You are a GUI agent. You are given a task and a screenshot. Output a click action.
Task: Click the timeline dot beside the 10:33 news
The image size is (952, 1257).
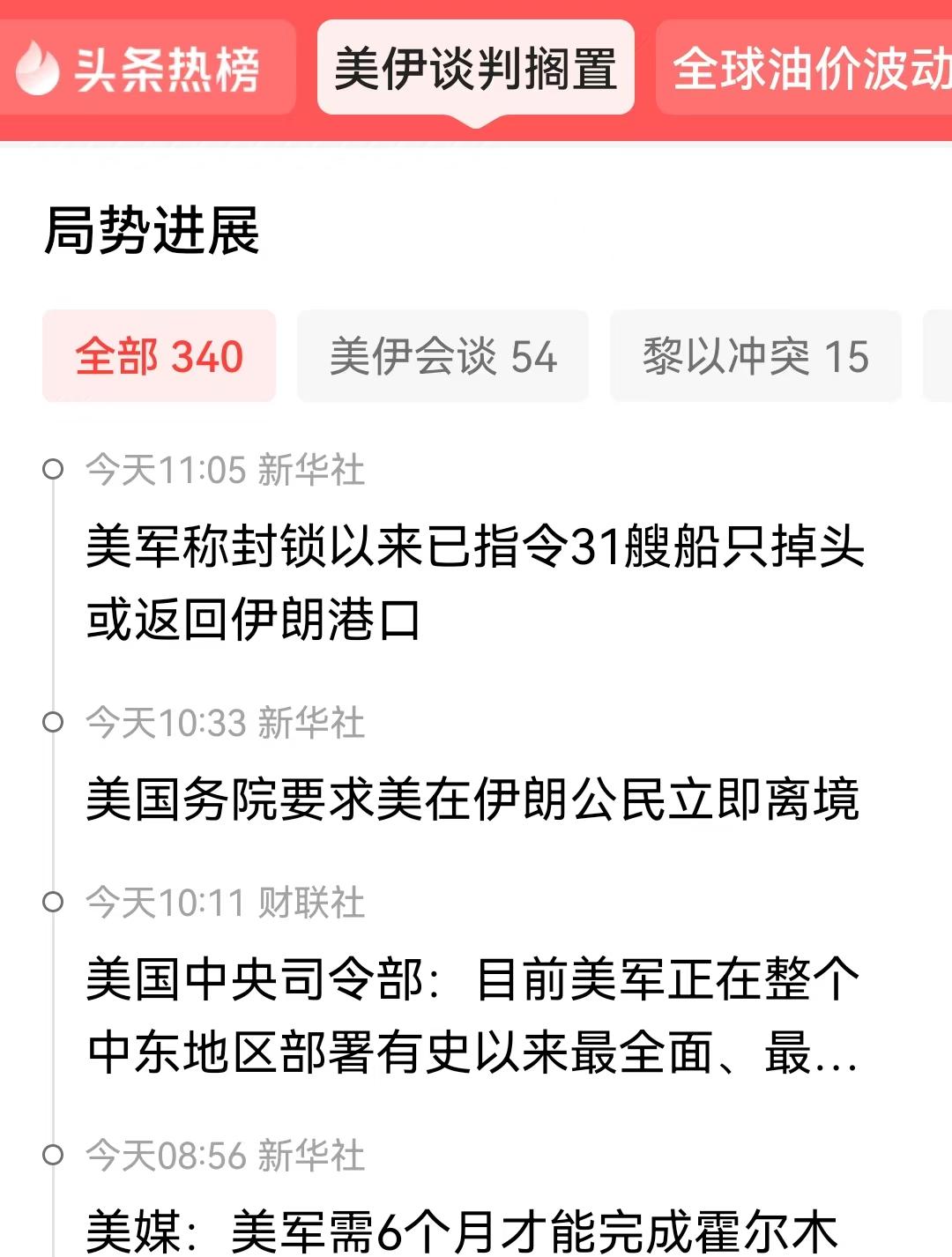[x=56, y=724]
